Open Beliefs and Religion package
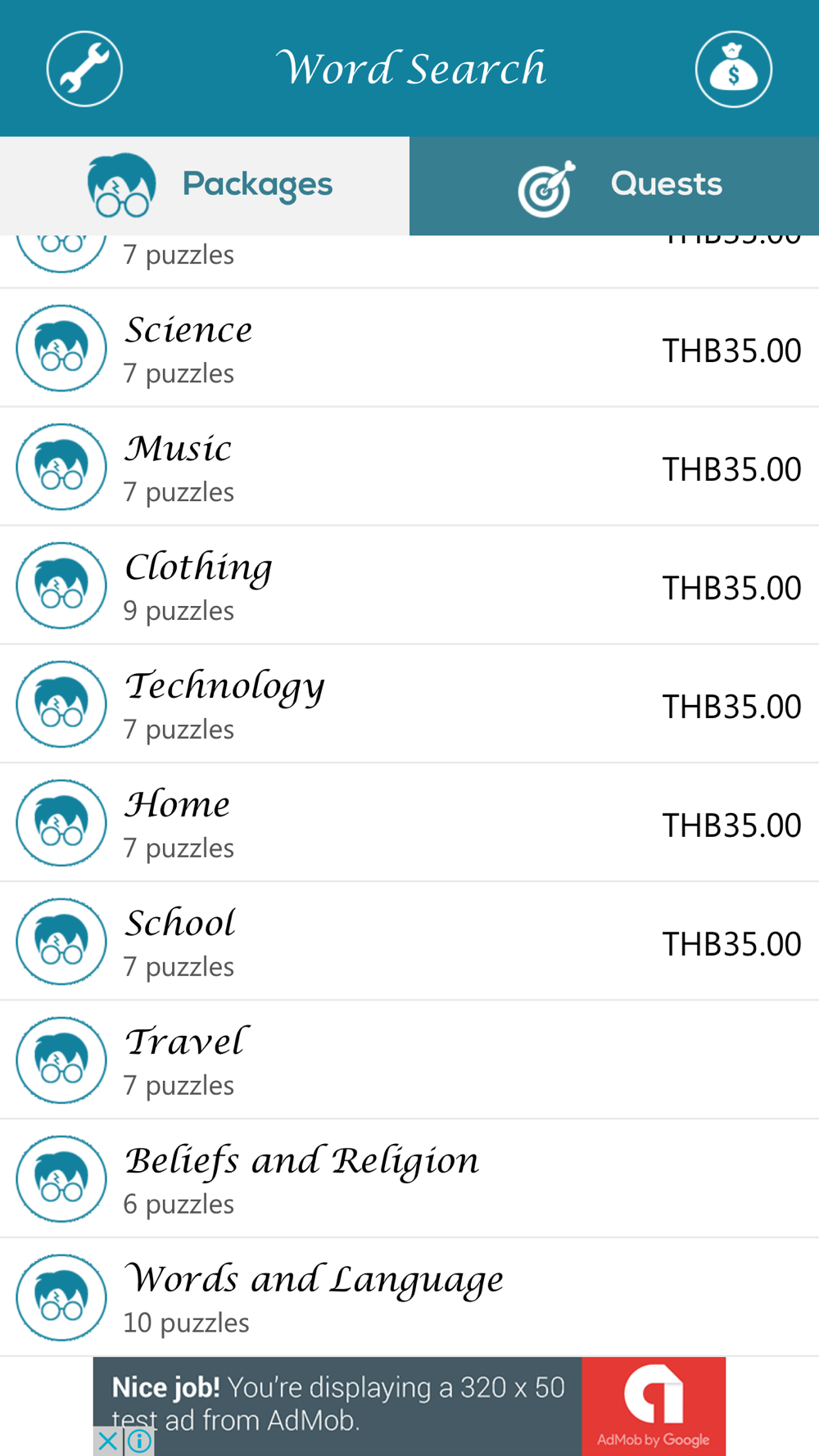Viewport: 819px width, 1456px height. [409, 1179]
